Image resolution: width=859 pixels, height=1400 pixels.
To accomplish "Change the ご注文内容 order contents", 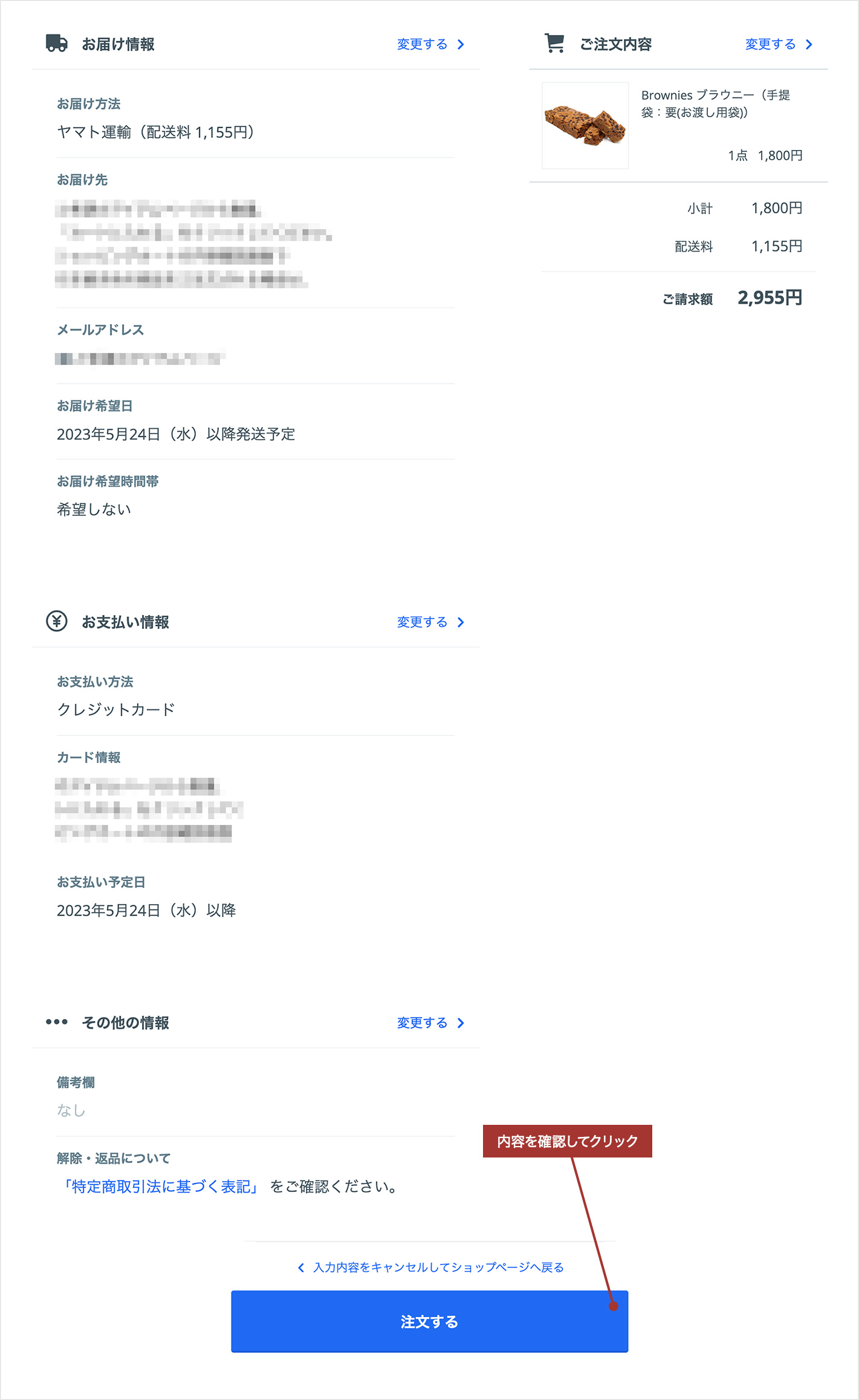I will [x=779, y=44].
